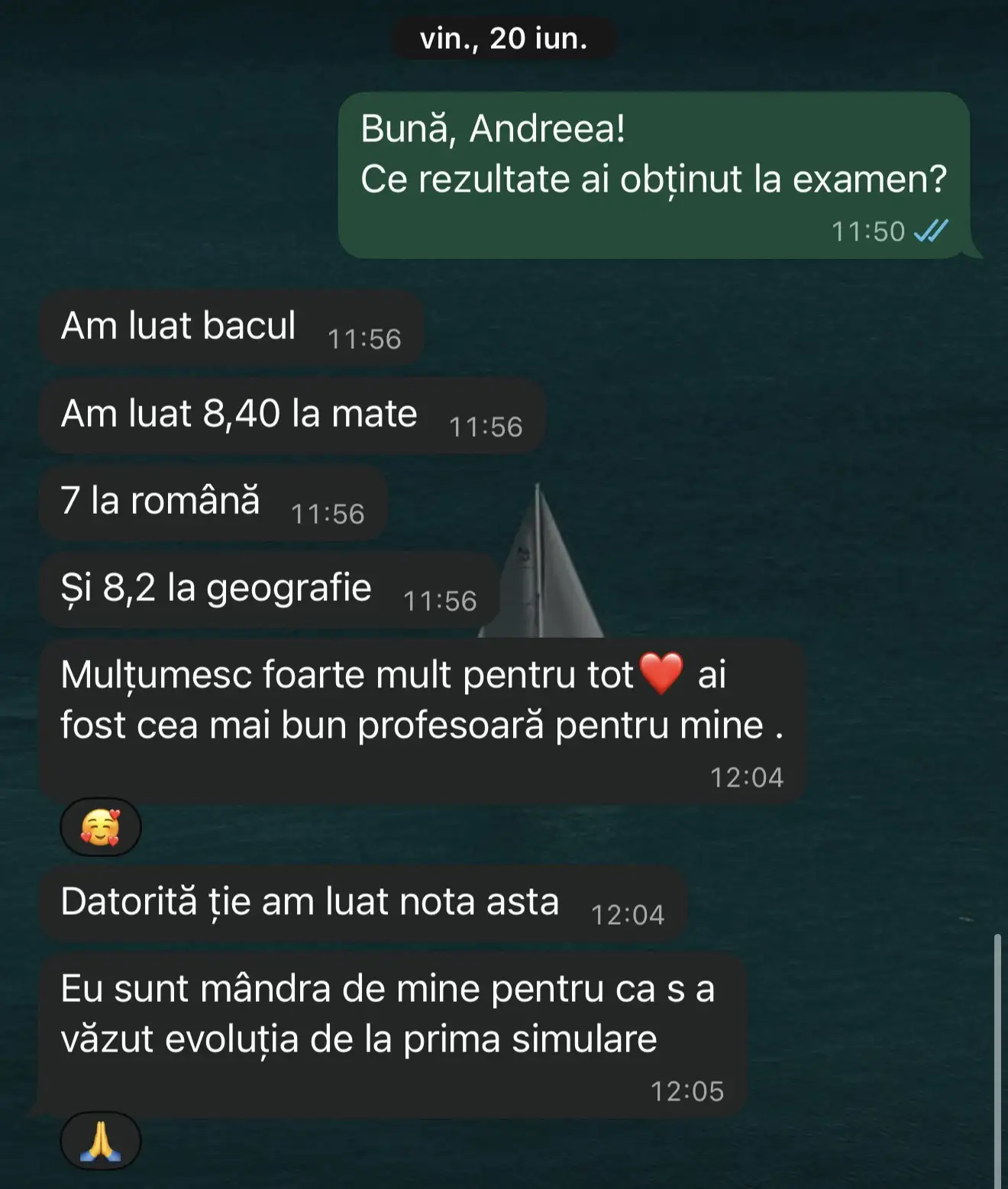1008x1189 pixels.
Task: Open the praying hands reaction under the last message
Action: click(101, 1141)
